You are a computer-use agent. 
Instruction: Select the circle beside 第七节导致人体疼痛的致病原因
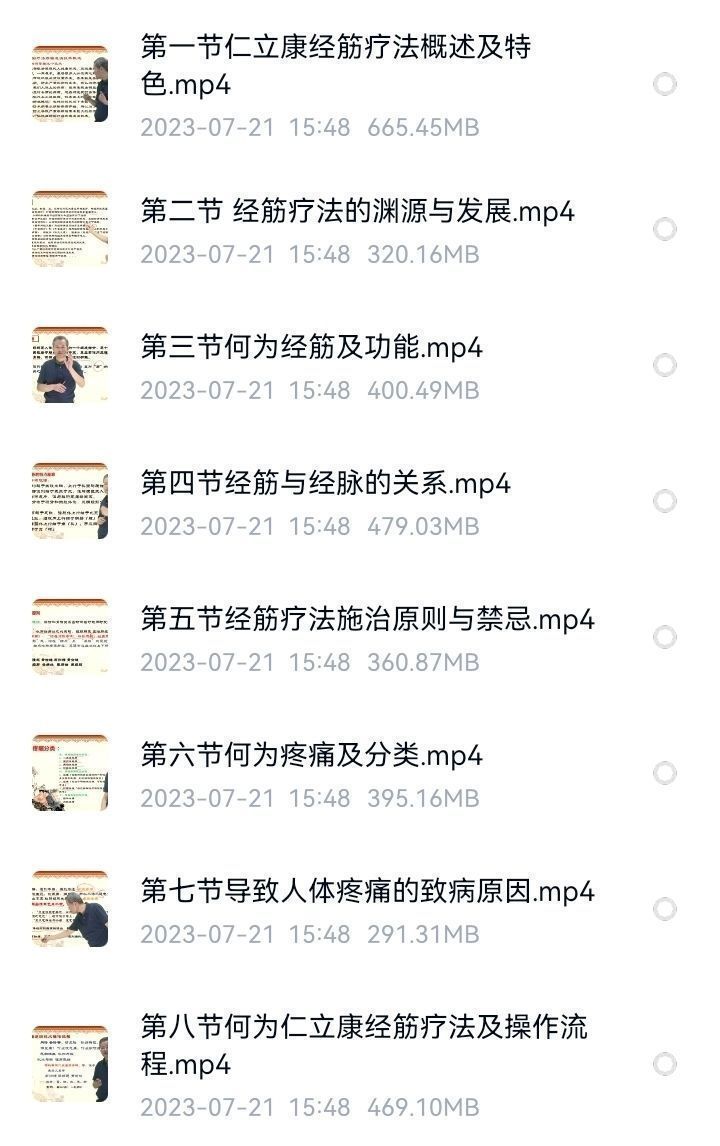[665, 909]
